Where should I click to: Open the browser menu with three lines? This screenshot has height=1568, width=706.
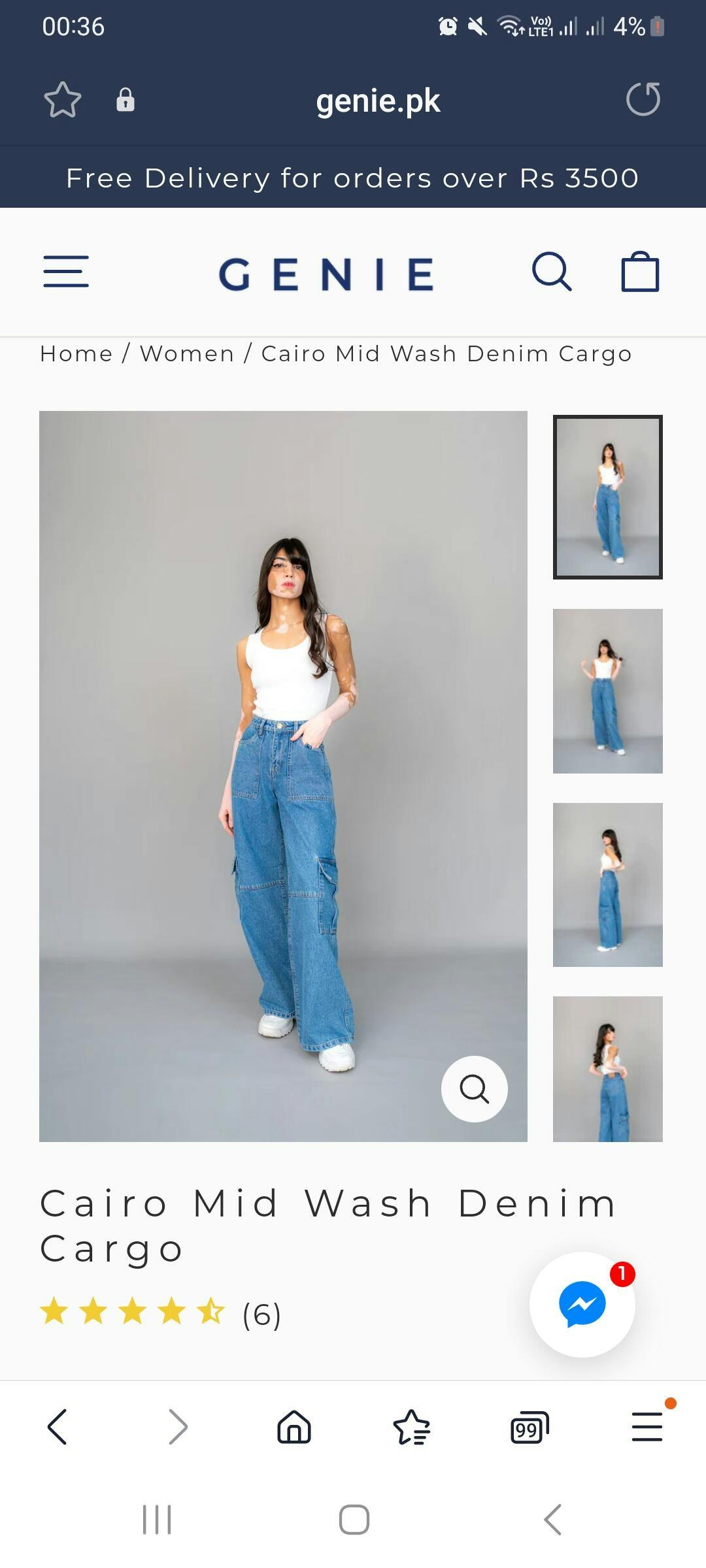pos(647,1427)
